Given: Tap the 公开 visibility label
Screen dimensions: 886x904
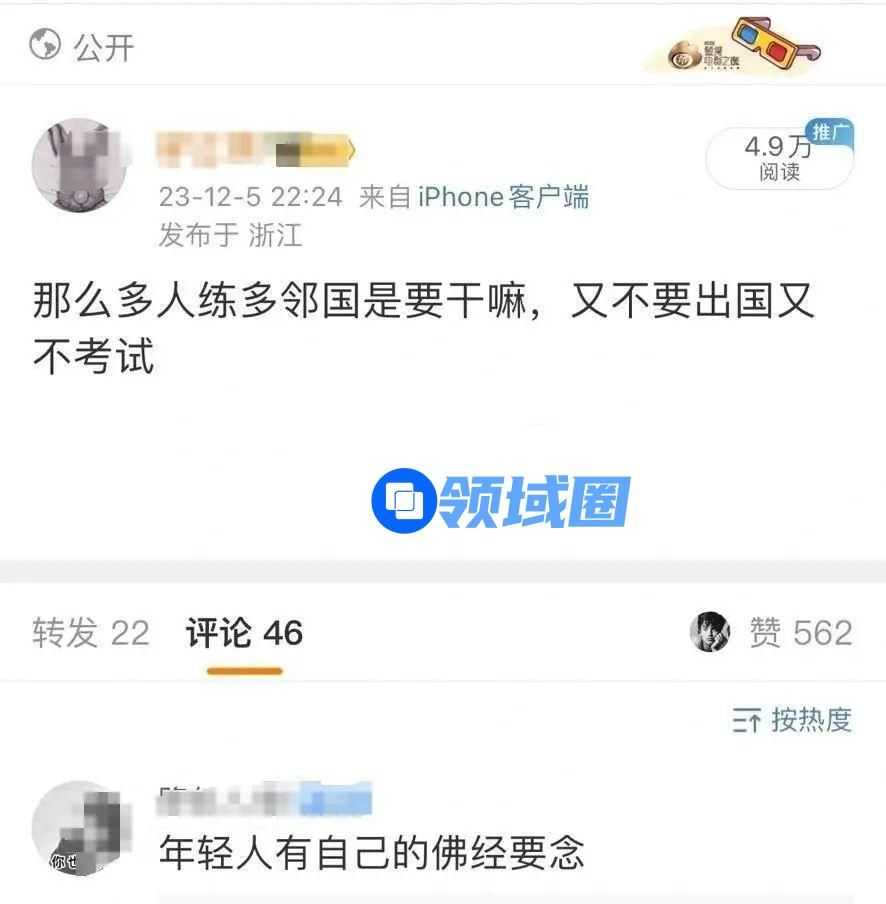Looking at the screenshot, I should [x=83, y=46].
